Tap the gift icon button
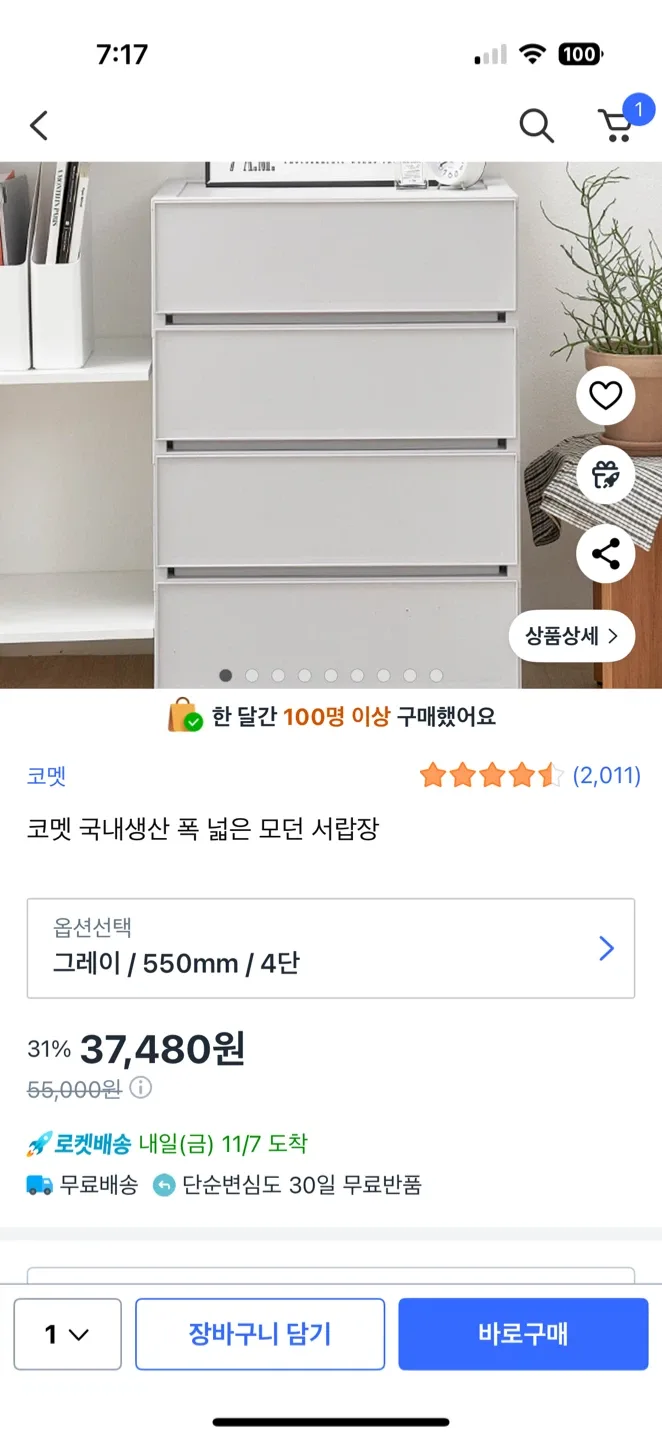This screenshot has height=1440, width=662. coord(605,475)
